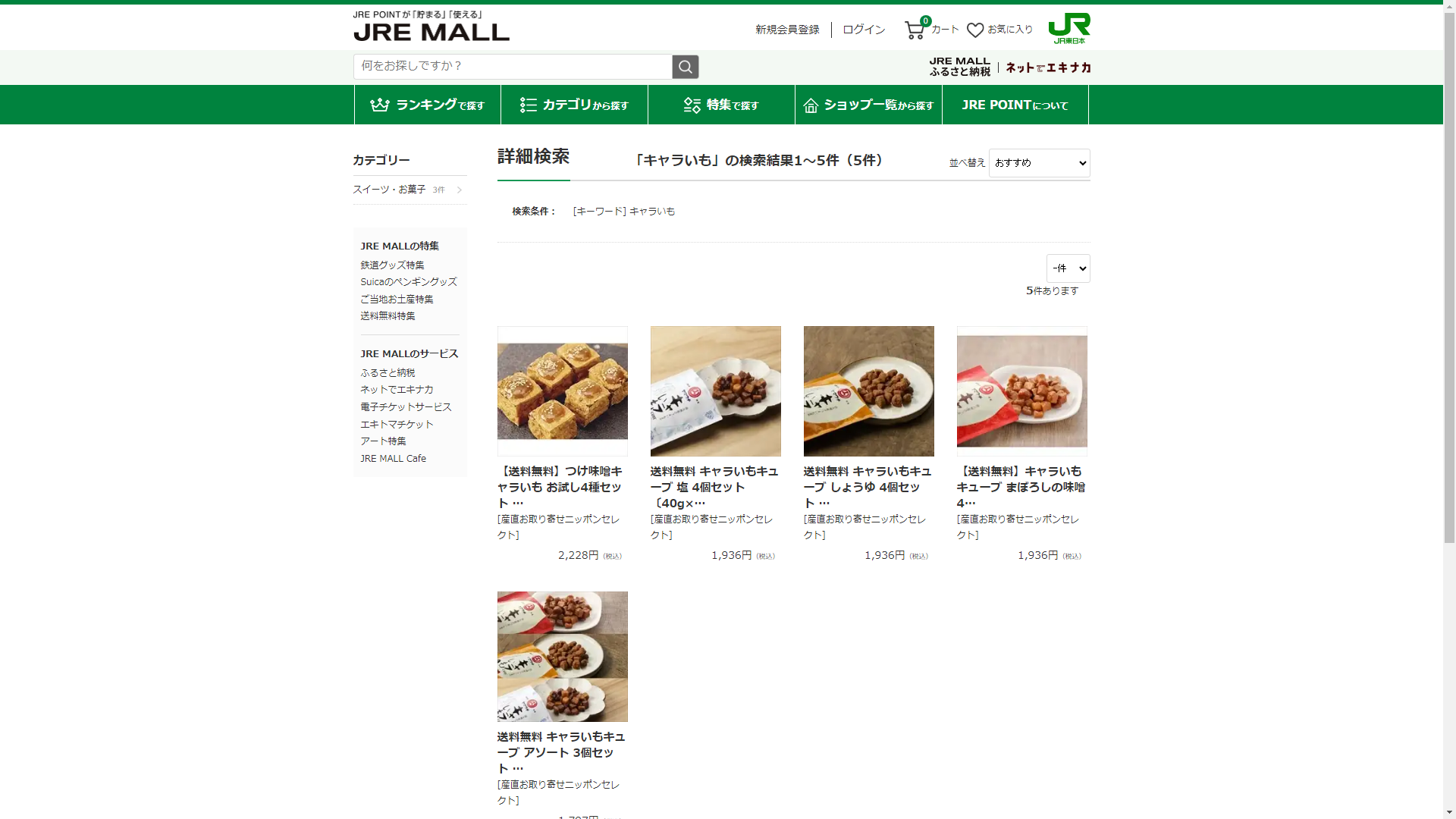
Task: Open JRE MALL ふるさと納税 header link
Action: 959,67
